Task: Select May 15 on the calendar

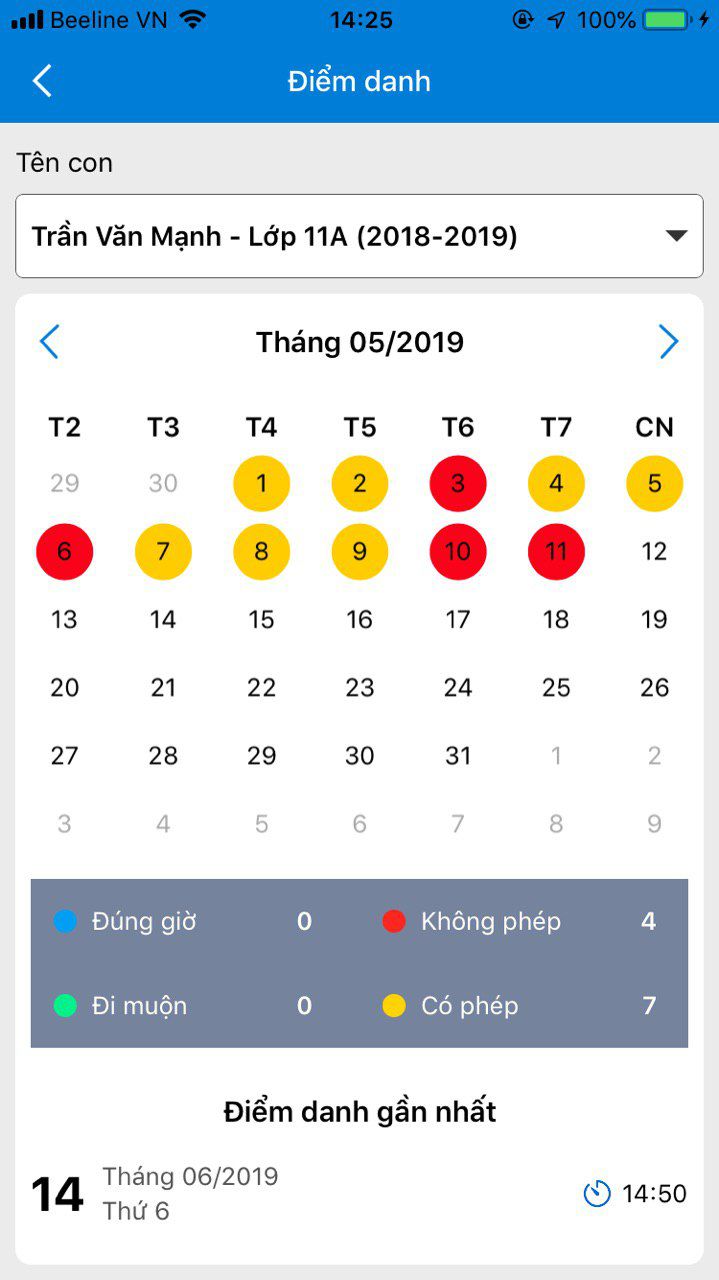Action: [x=261, y=620]
